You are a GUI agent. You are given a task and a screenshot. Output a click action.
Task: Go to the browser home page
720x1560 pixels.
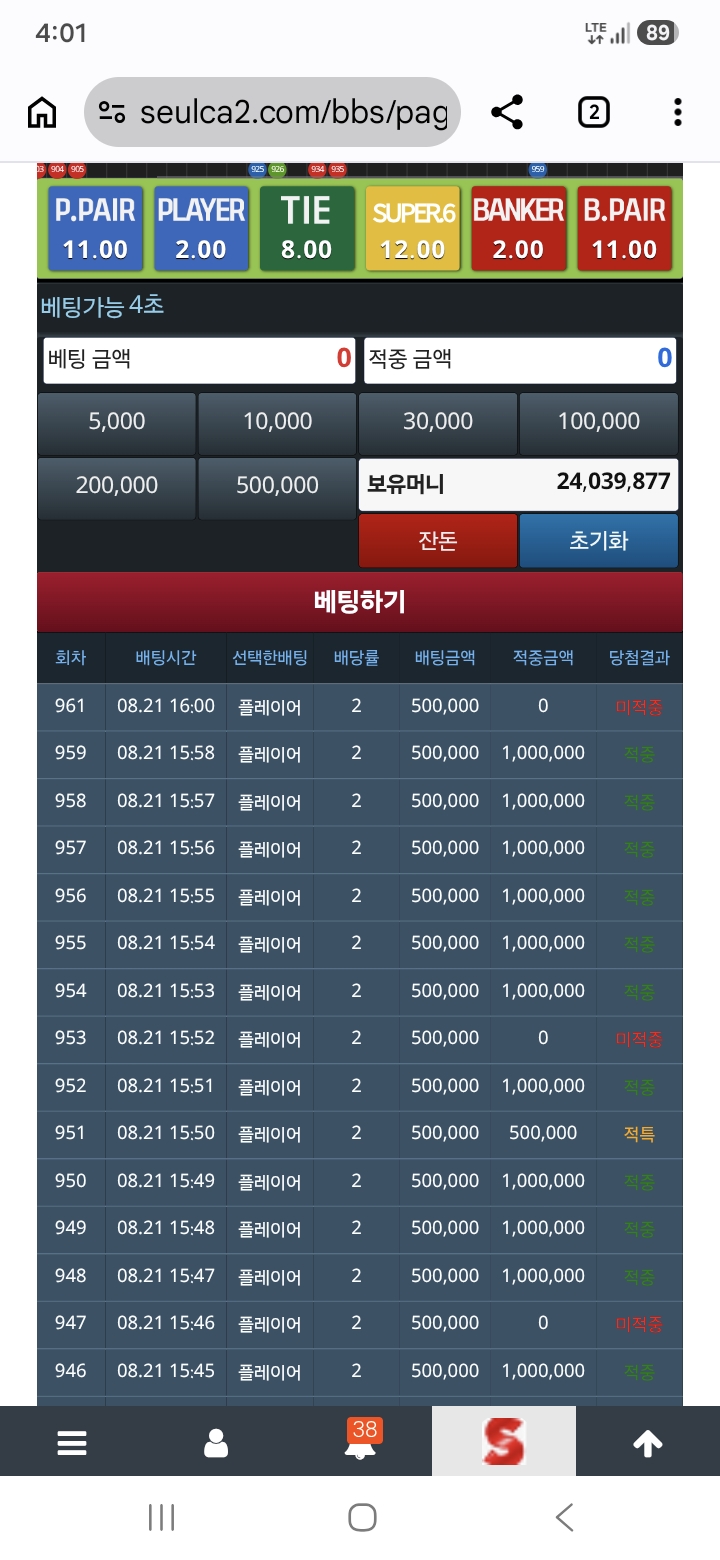pyautogui.click(x=42, y=113)
